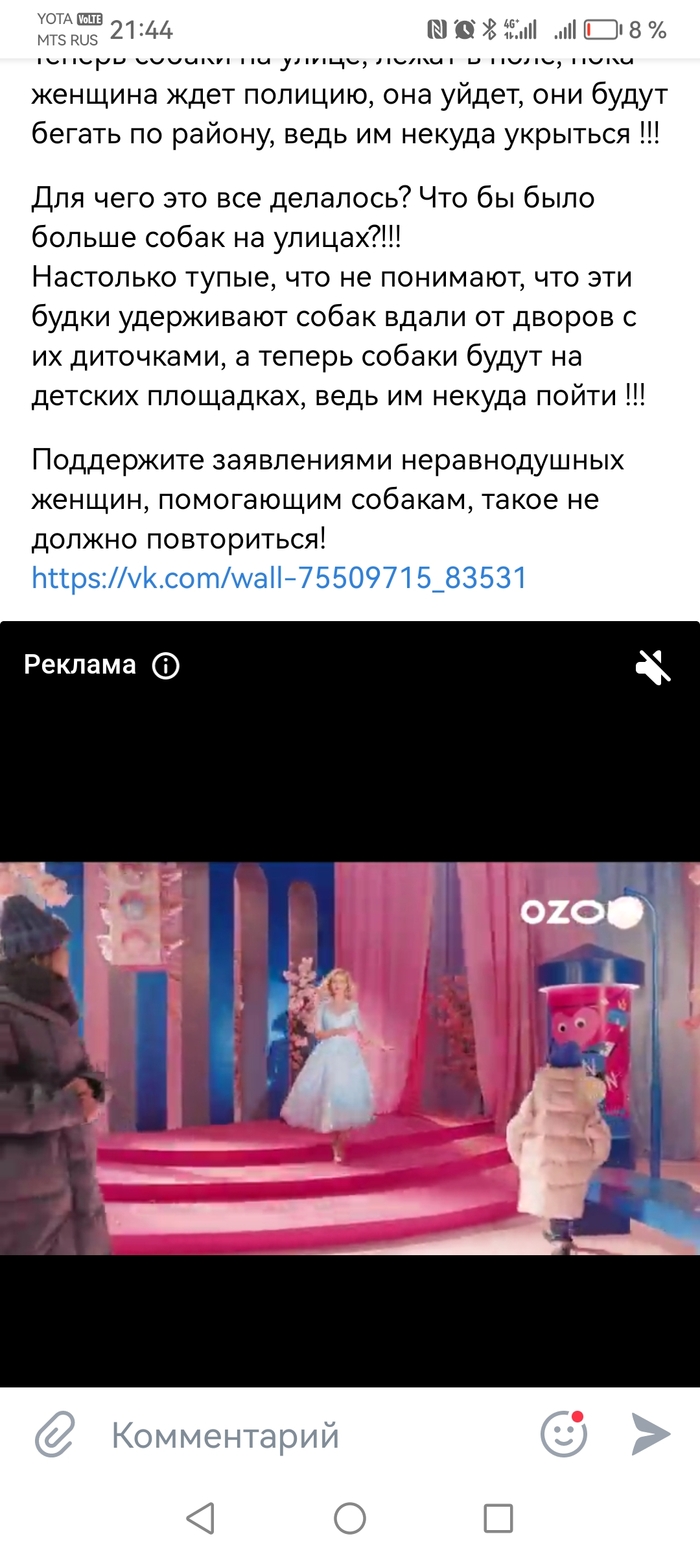Attach a file with the paperclip icon
Screen dimensions: 700x1556
55,1435
